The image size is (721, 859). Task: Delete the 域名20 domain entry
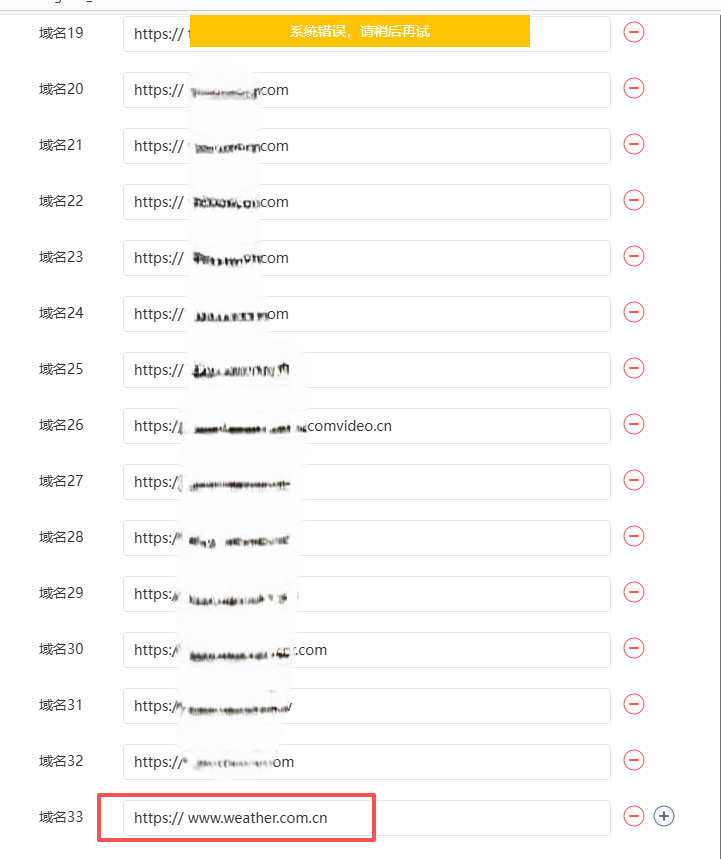coord(633,88)
